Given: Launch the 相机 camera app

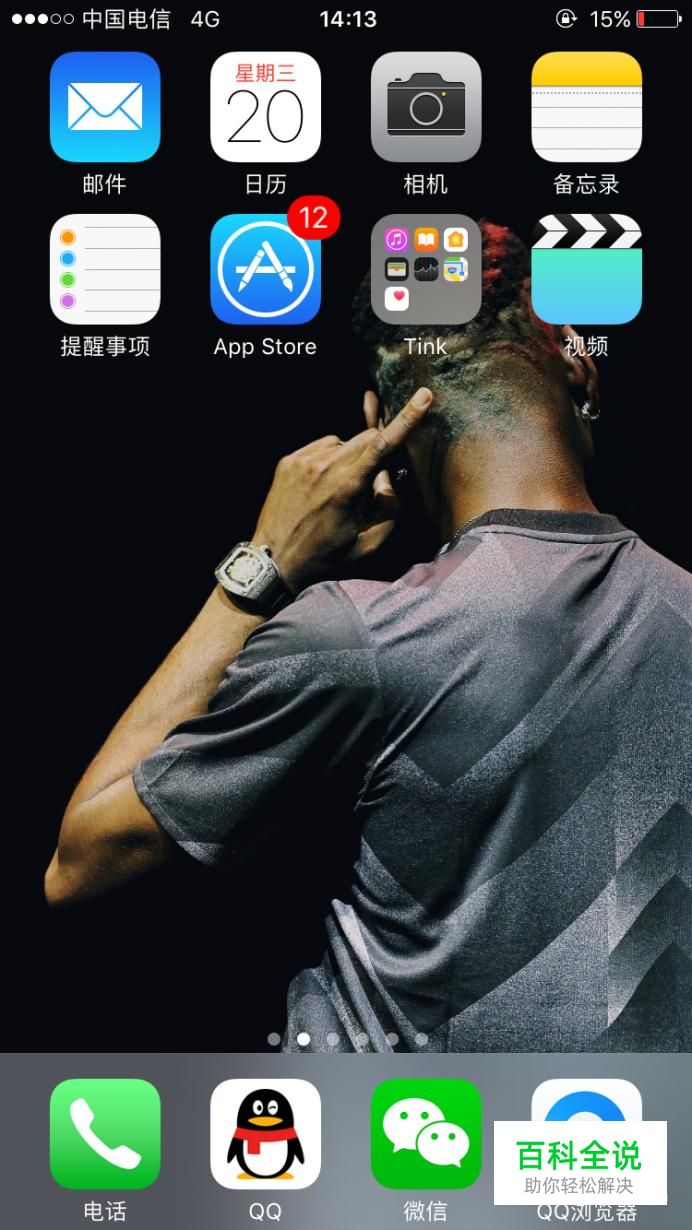Looking at the screenshot, I should [x=426, y=107].
